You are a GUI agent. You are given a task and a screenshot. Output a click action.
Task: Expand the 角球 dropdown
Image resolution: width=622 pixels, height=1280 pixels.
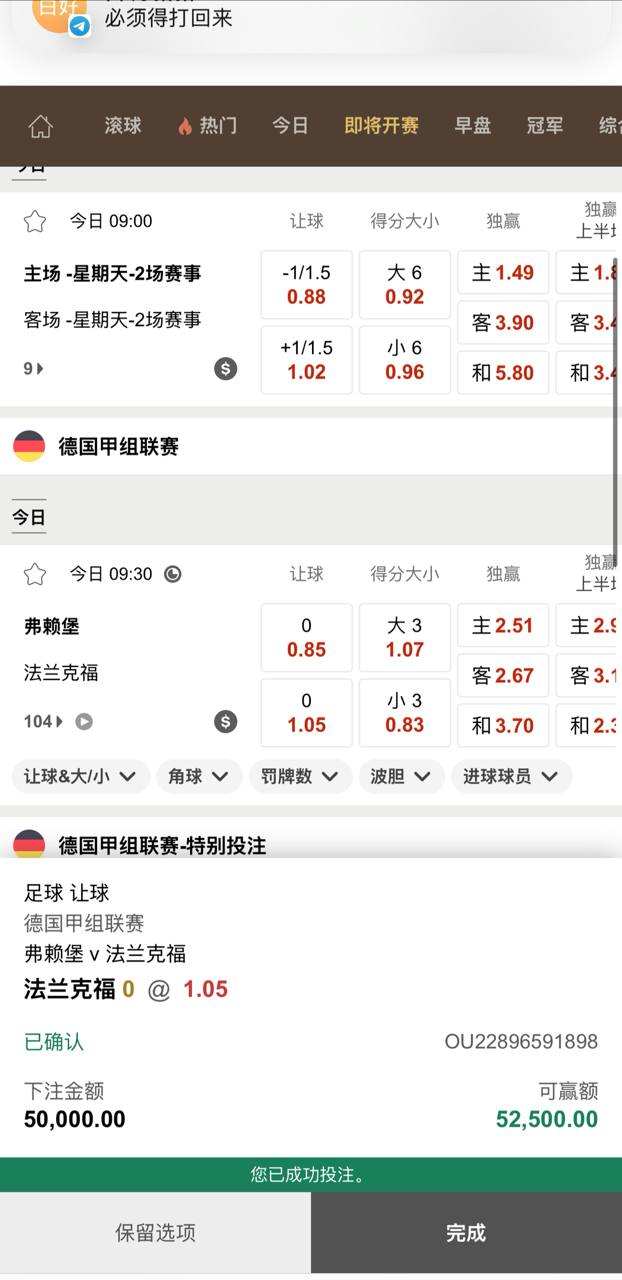[x=199, y=777]
